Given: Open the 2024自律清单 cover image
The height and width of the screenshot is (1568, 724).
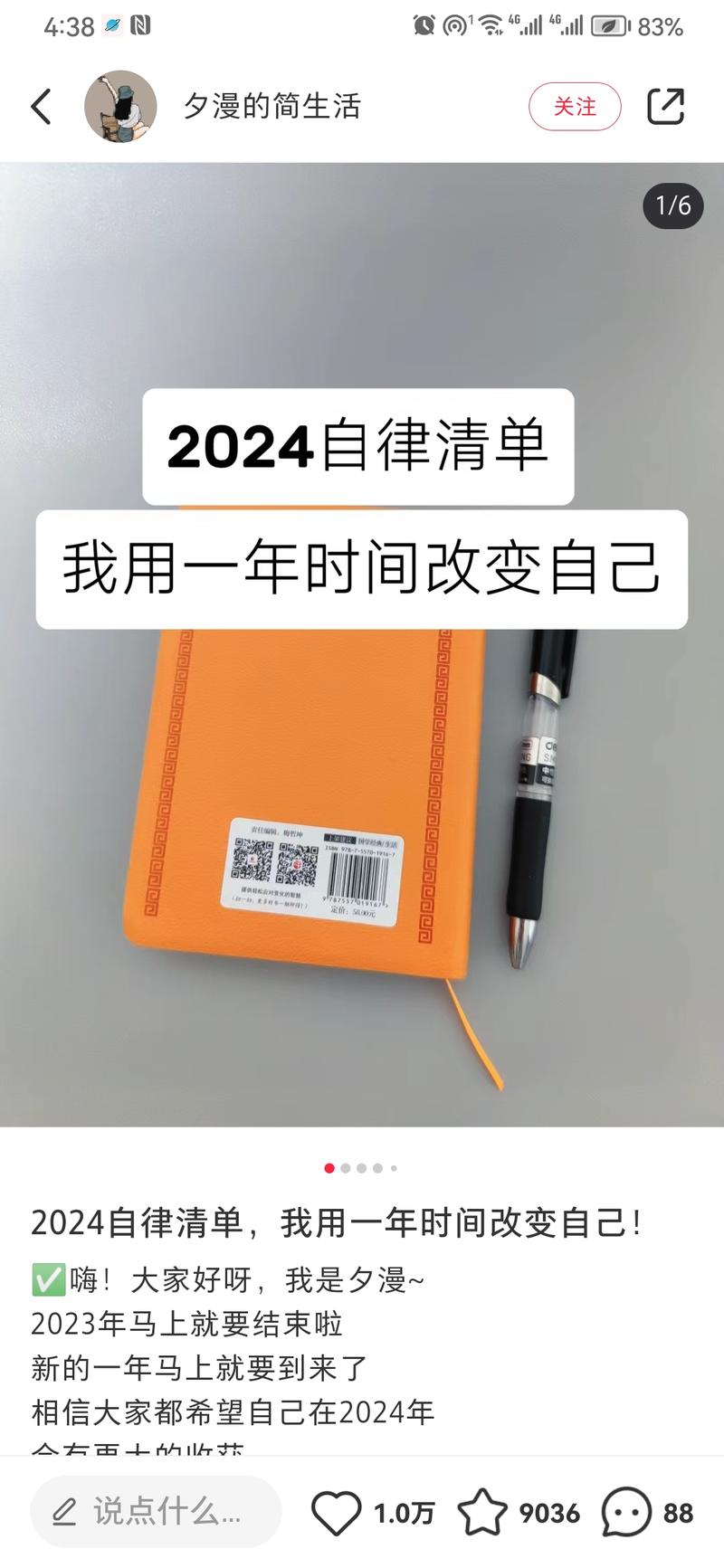Looking at the screenshot, I should [x=362, y=644].
